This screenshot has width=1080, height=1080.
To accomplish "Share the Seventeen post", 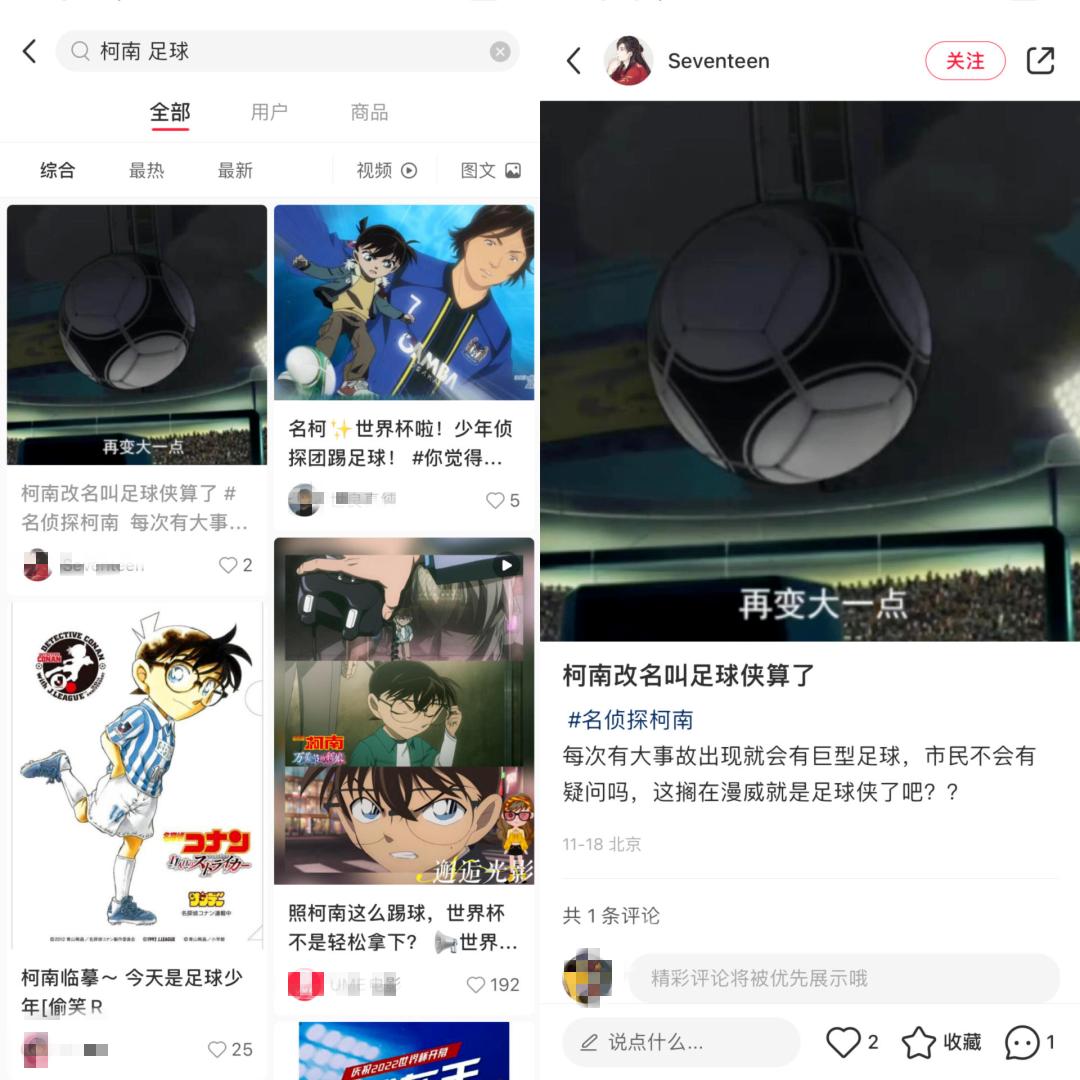I will (x=1040, y=61).
